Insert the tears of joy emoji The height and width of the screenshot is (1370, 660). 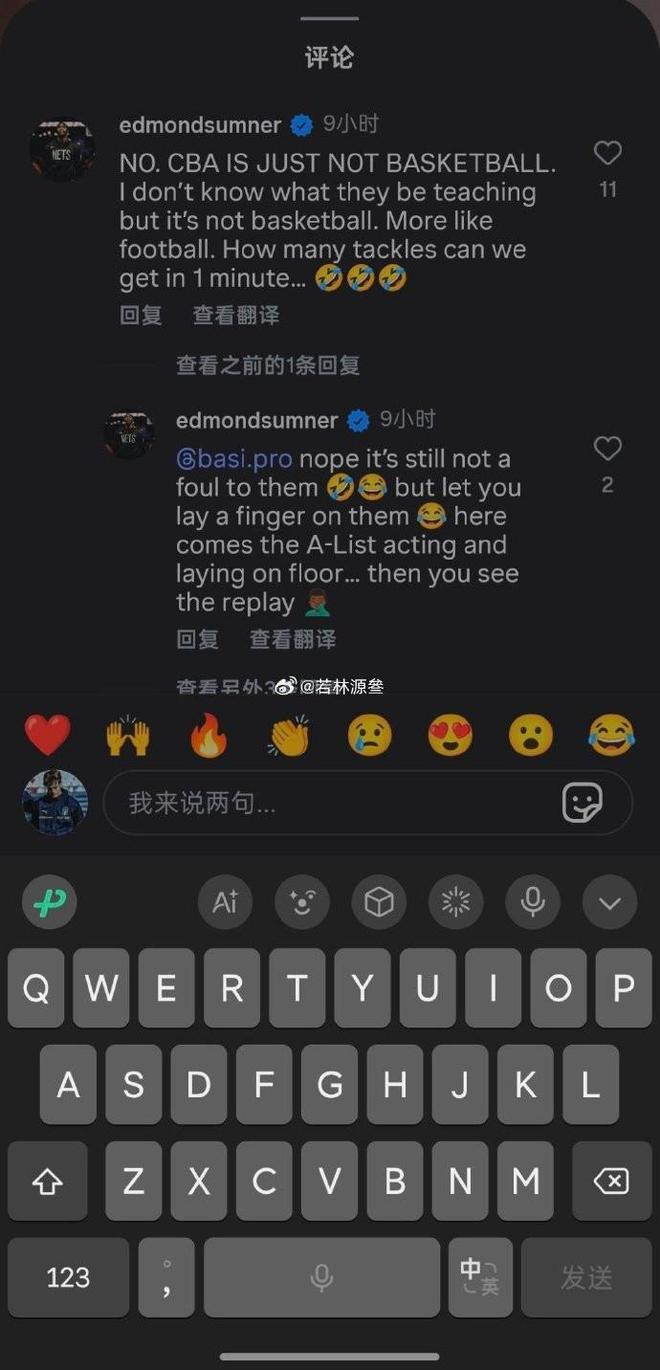coord(611,736)
